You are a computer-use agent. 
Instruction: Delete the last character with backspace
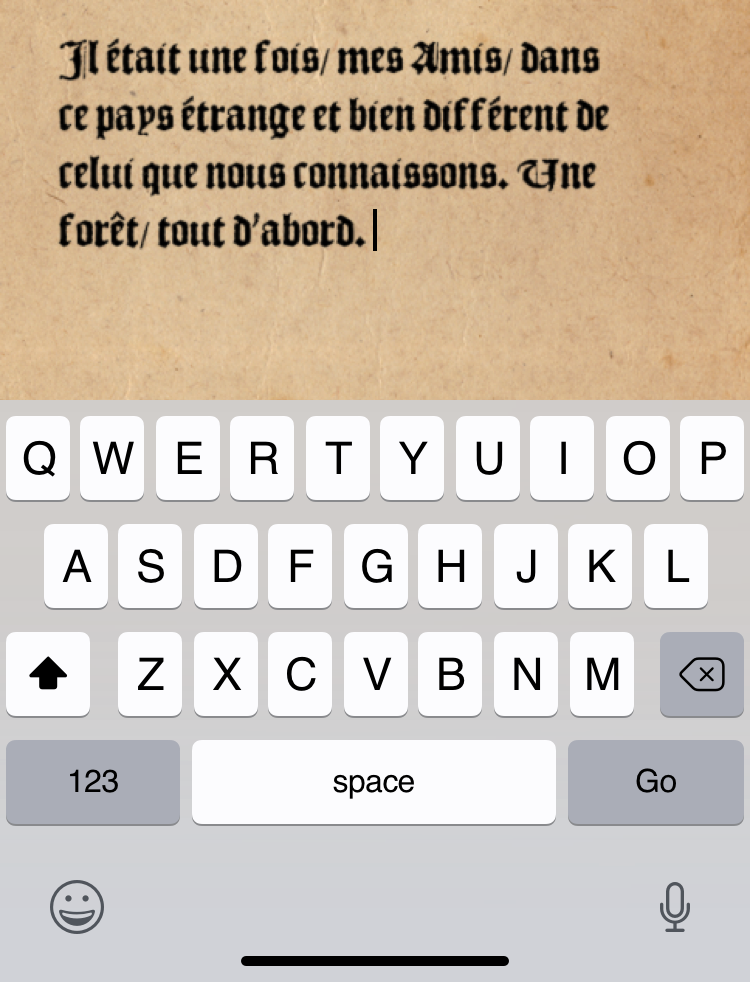point(701,676)
